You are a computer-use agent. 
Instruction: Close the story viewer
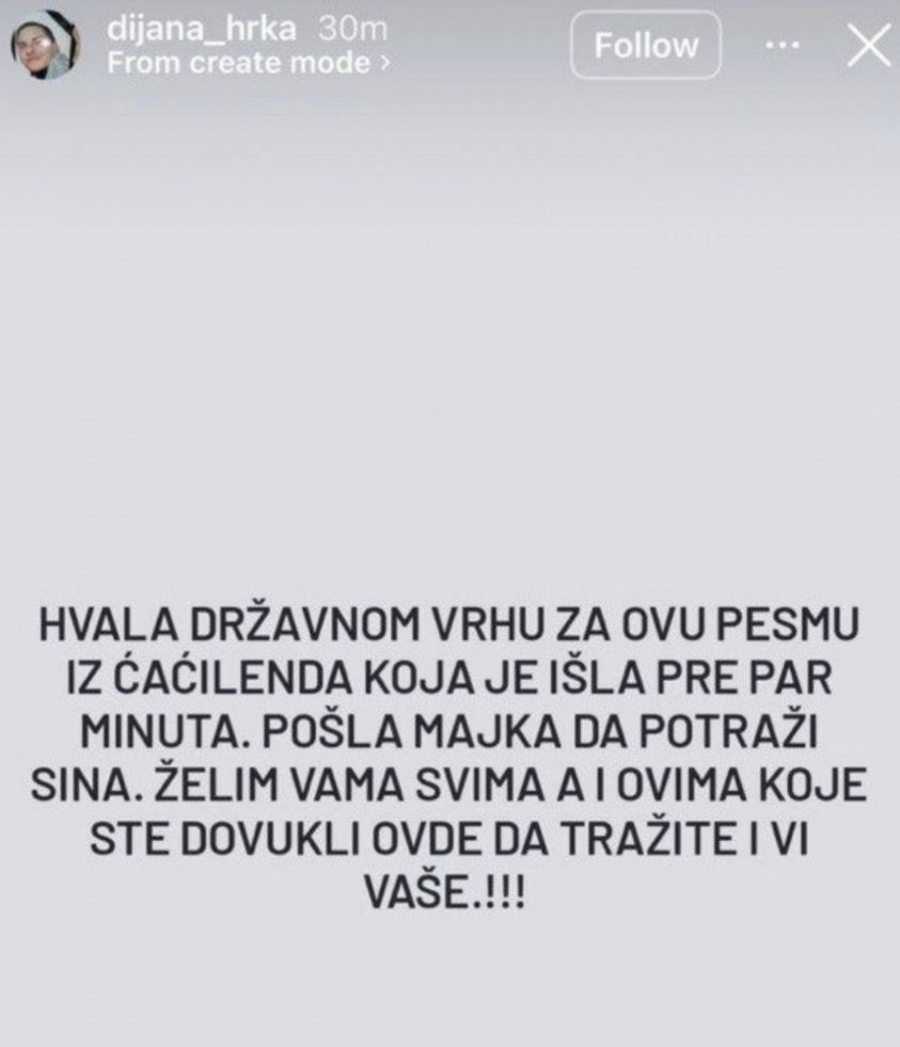pos(867,46)
